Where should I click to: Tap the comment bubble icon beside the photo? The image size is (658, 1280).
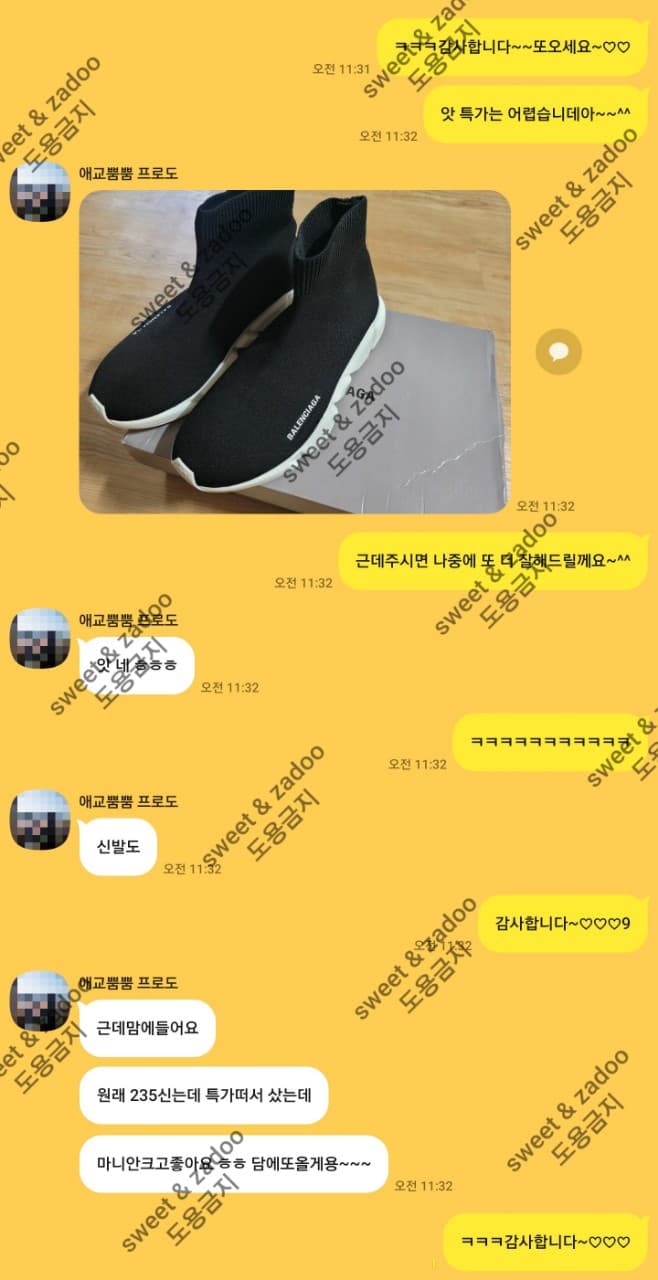(x=559, y=351)
